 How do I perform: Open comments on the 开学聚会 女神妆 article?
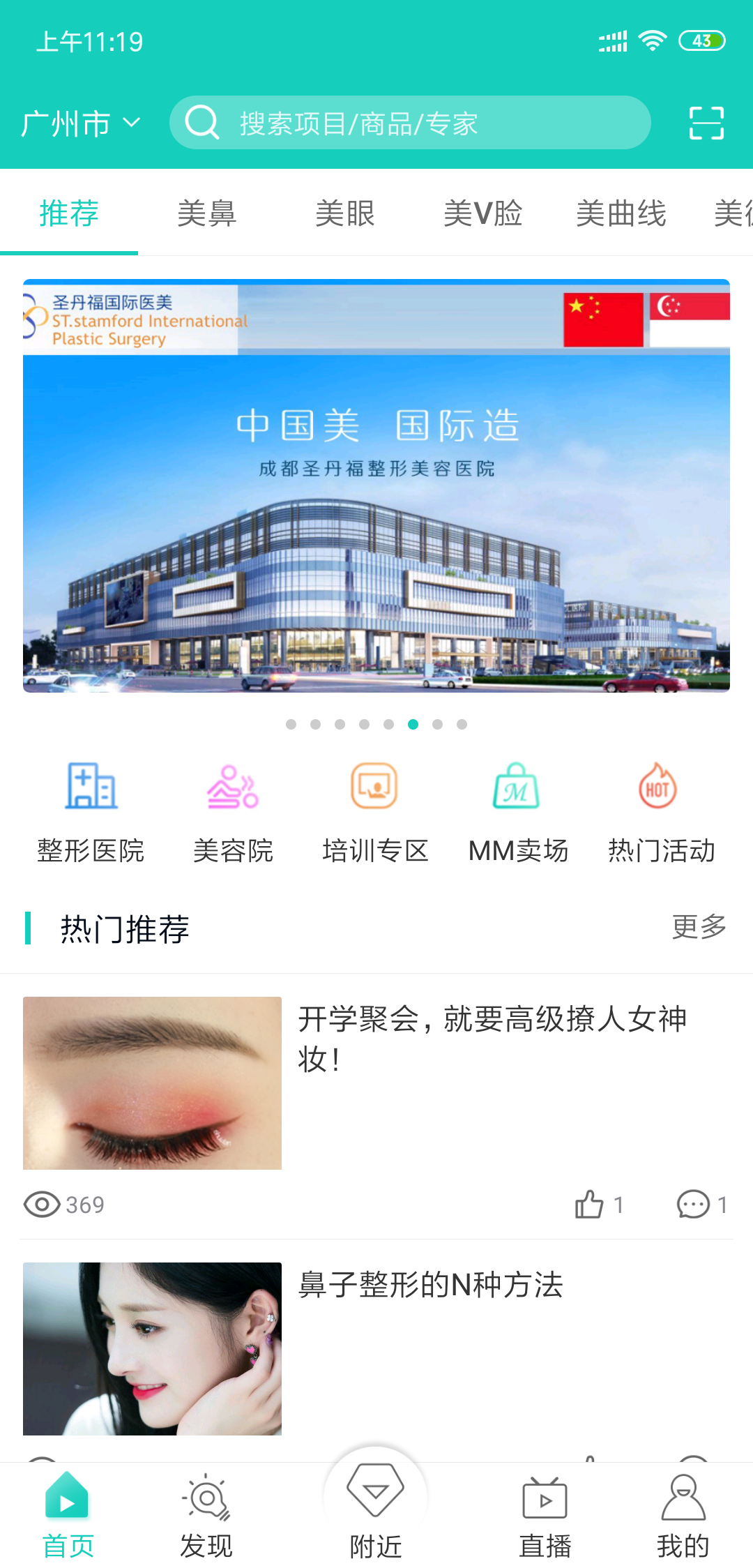tap(694, 1204)
